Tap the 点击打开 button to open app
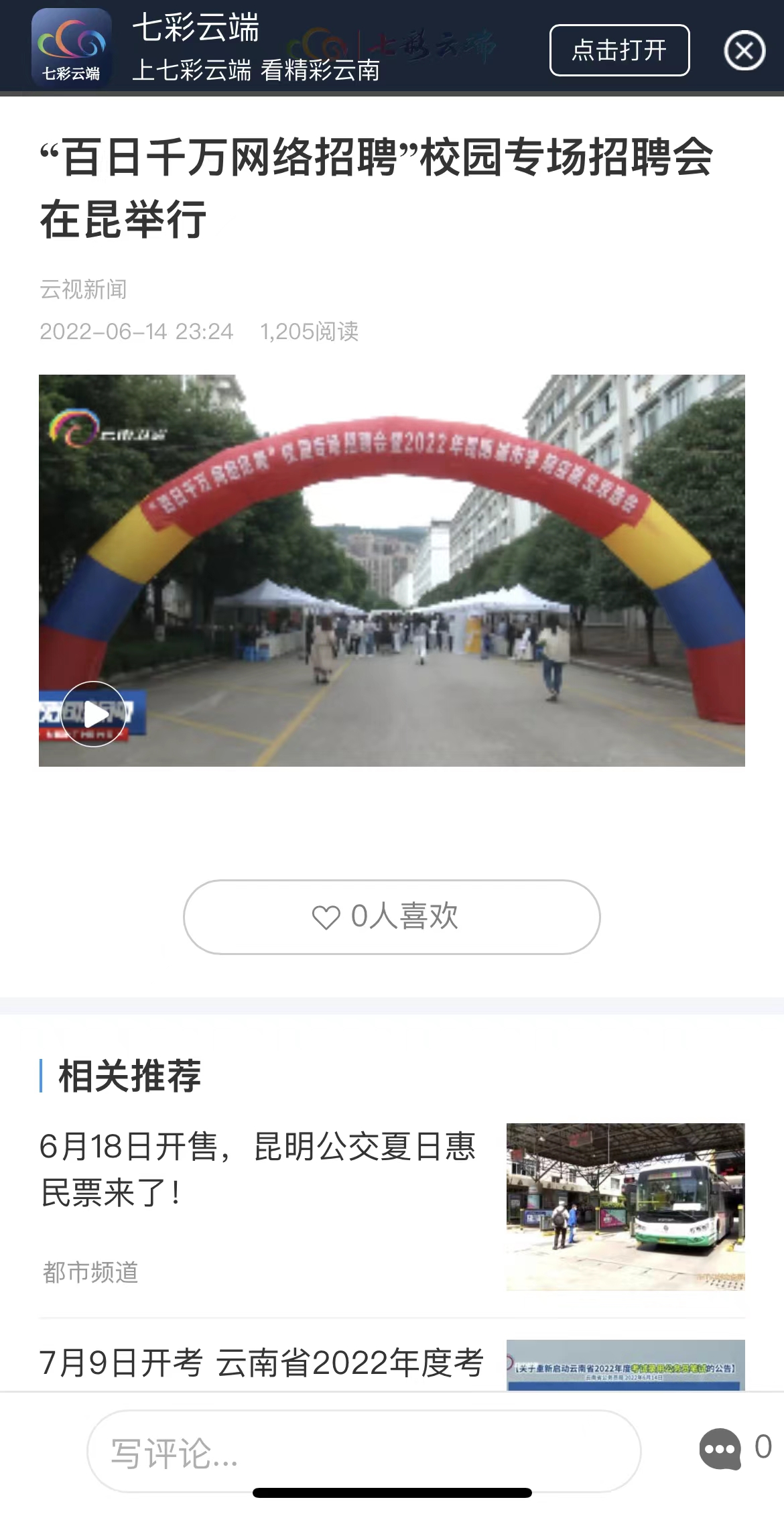Image resolution: width=784 pixels, height=1514 pixels. (619, 50)
